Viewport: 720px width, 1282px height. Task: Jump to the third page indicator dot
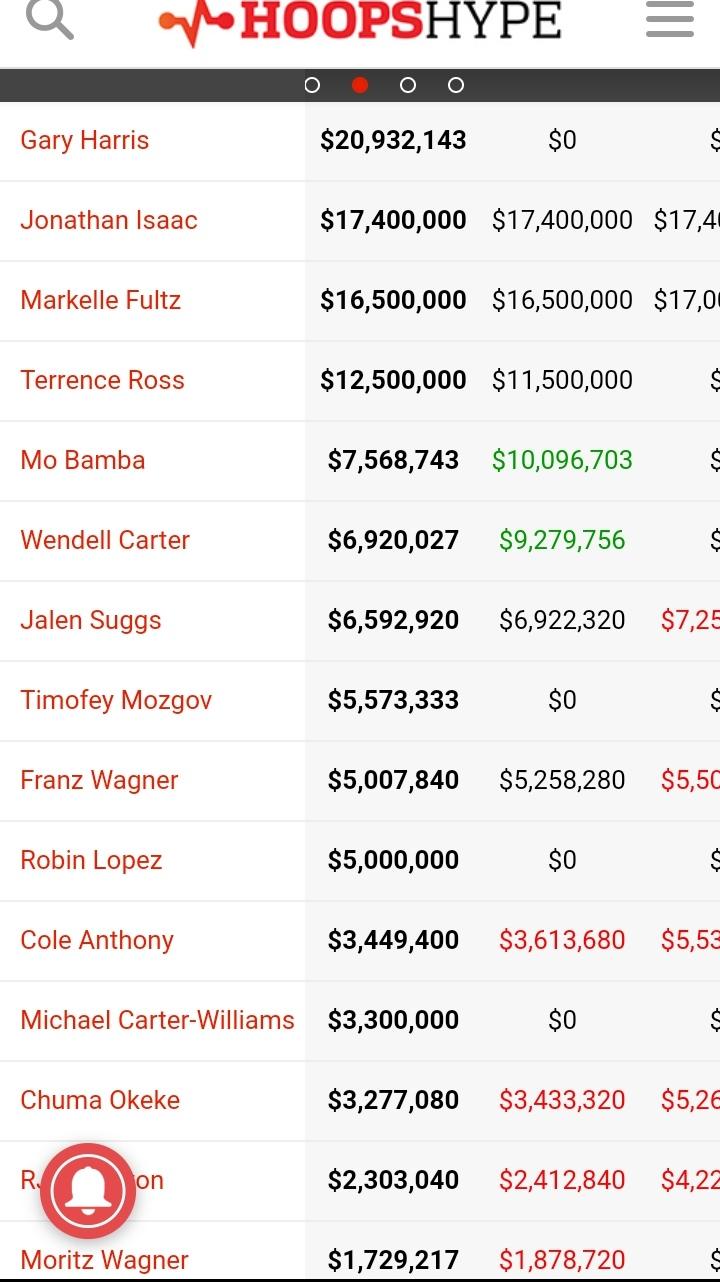(408, 85)
